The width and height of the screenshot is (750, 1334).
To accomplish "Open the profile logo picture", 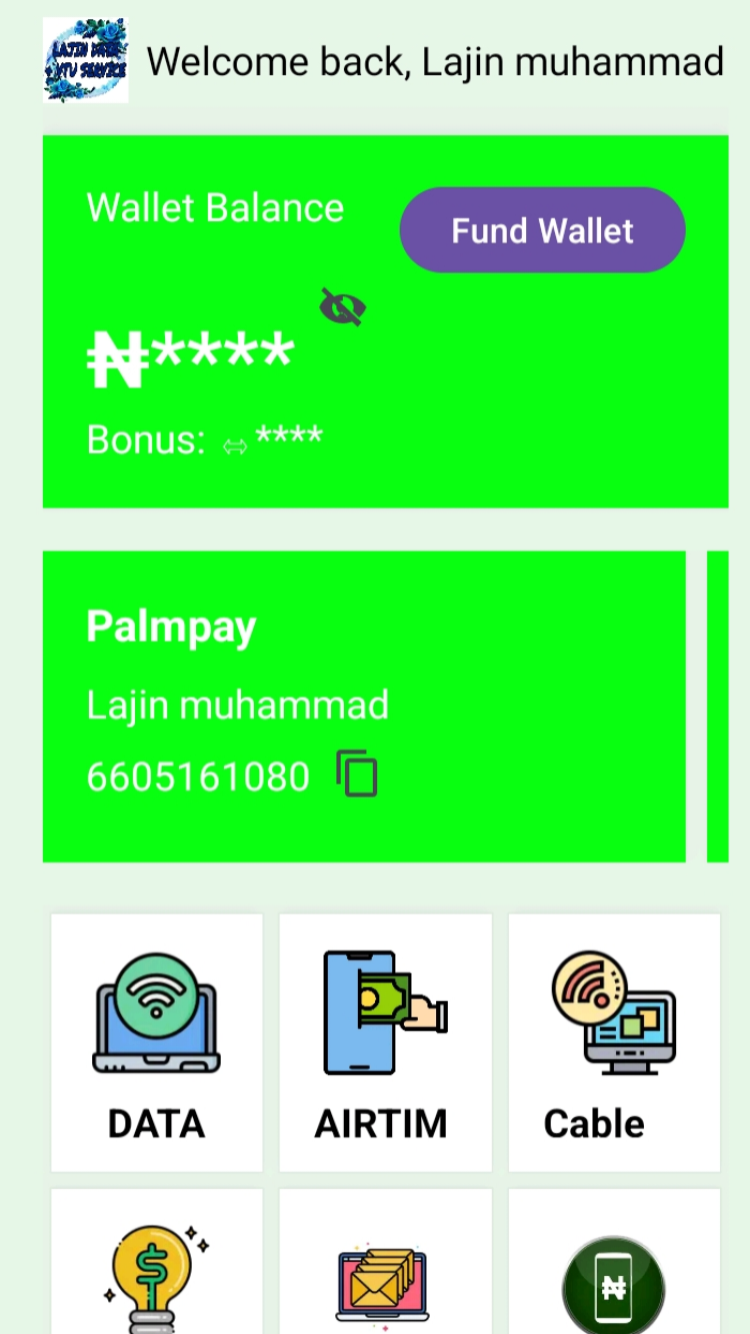I will click(86, 60).
